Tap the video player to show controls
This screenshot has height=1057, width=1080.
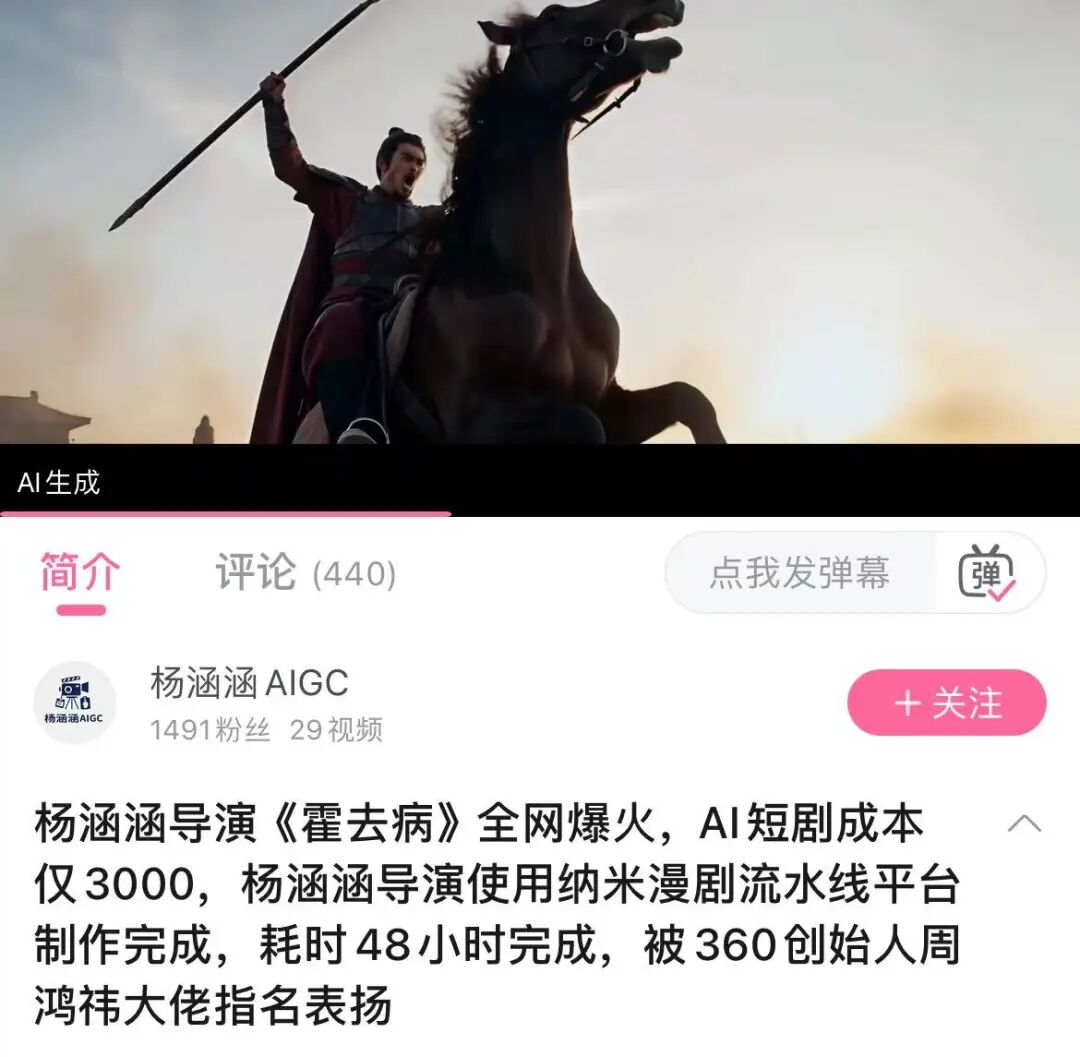[x=540, y=222]
